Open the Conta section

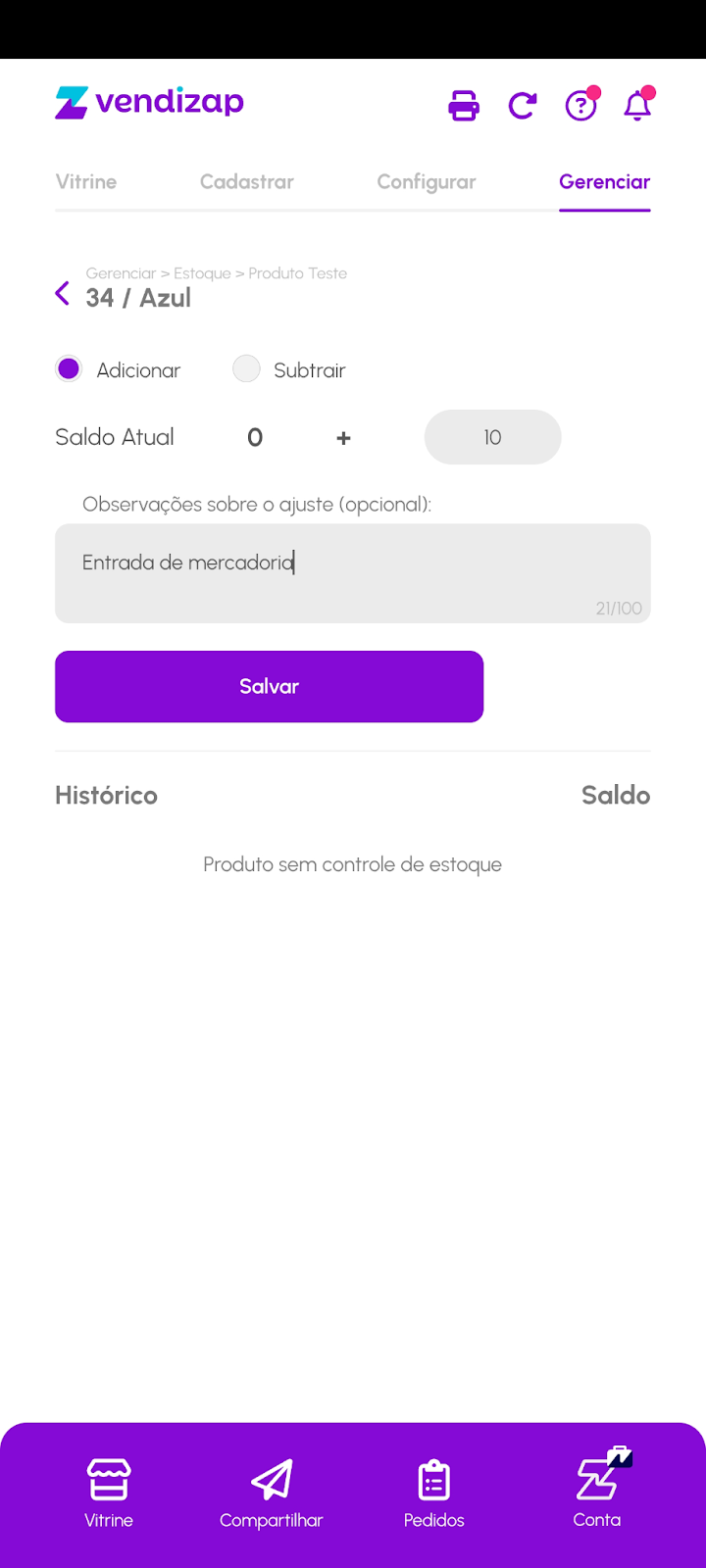tap(597, 1494)
